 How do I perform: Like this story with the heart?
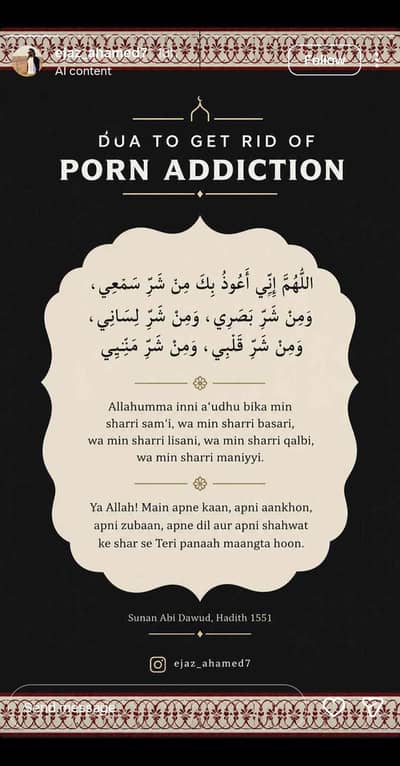(334, 707)
